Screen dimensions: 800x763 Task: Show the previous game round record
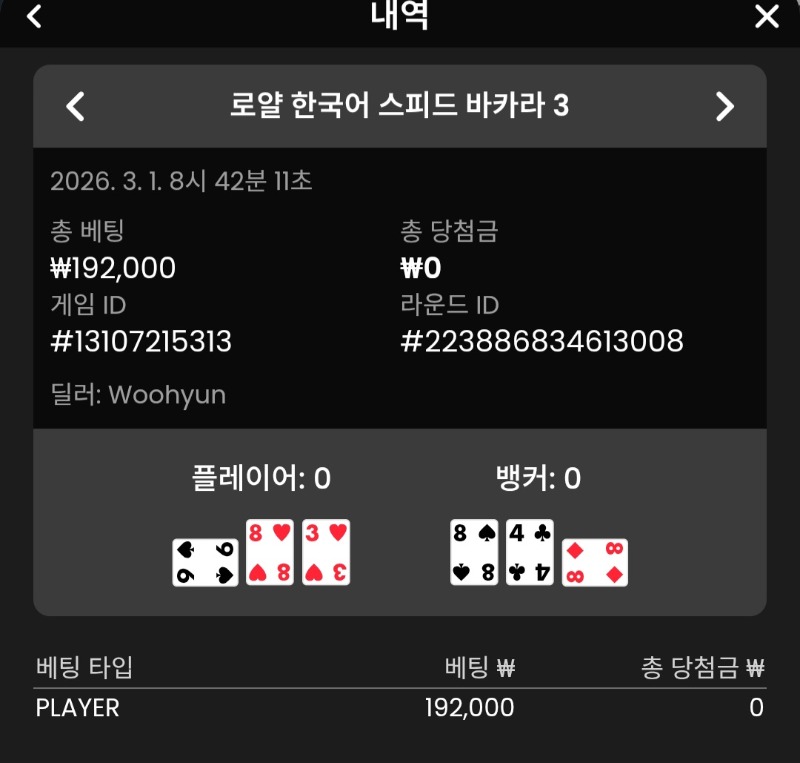tap(75, 106)
